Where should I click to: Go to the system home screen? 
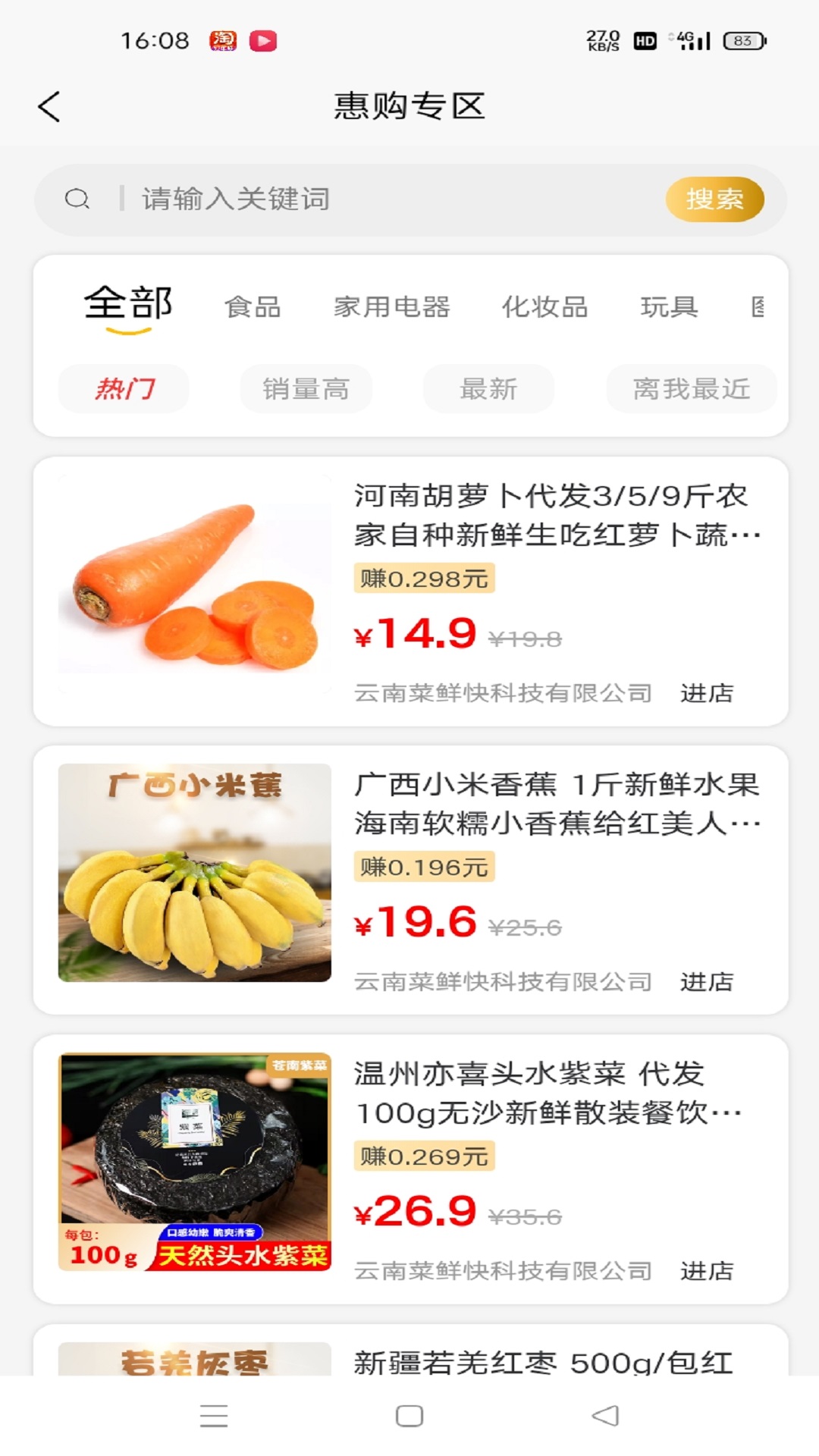coord(409,1416)
